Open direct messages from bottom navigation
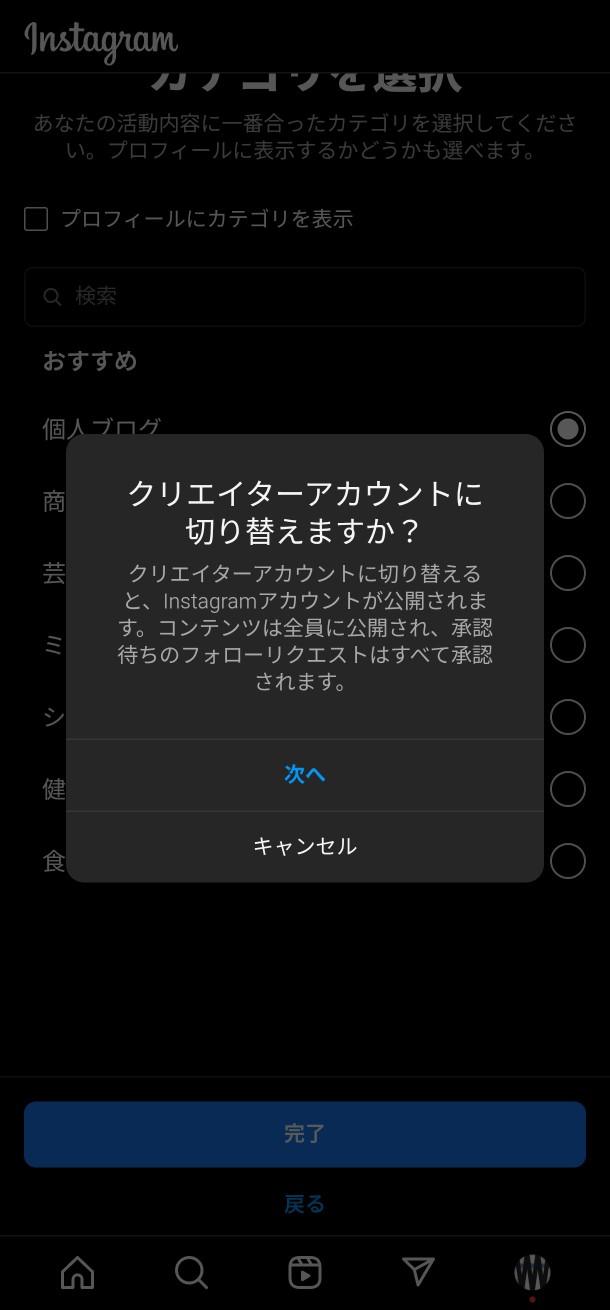Screen dimensions: 610x1310 (418, 1272)
